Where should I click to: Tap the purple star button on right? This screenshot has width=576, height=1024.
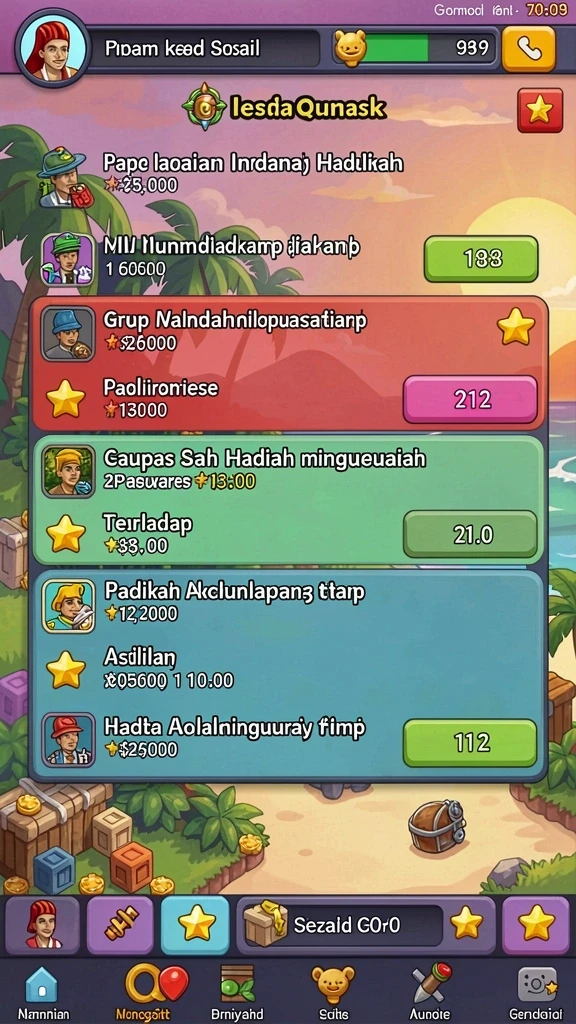(x=536, y=925)
